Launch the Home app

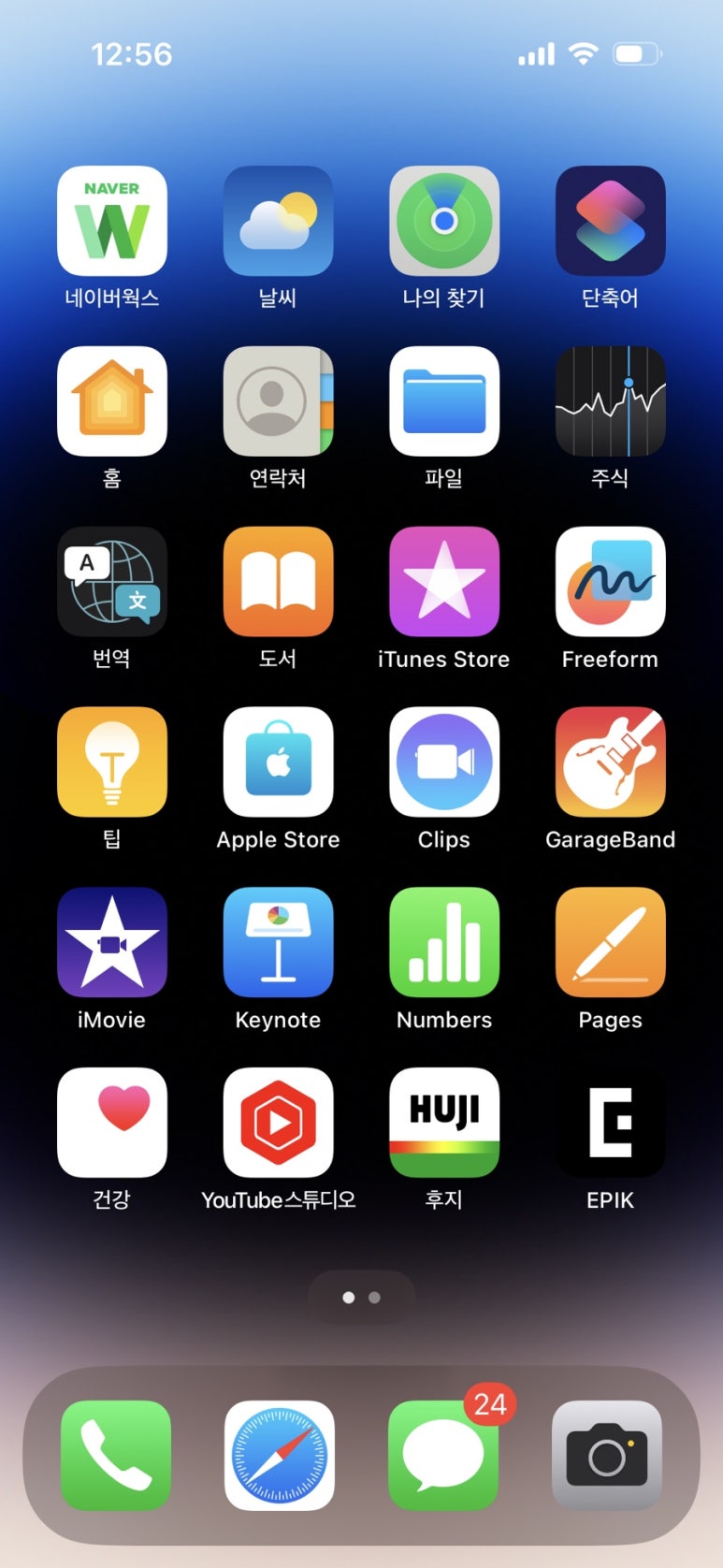pos(112,401)
